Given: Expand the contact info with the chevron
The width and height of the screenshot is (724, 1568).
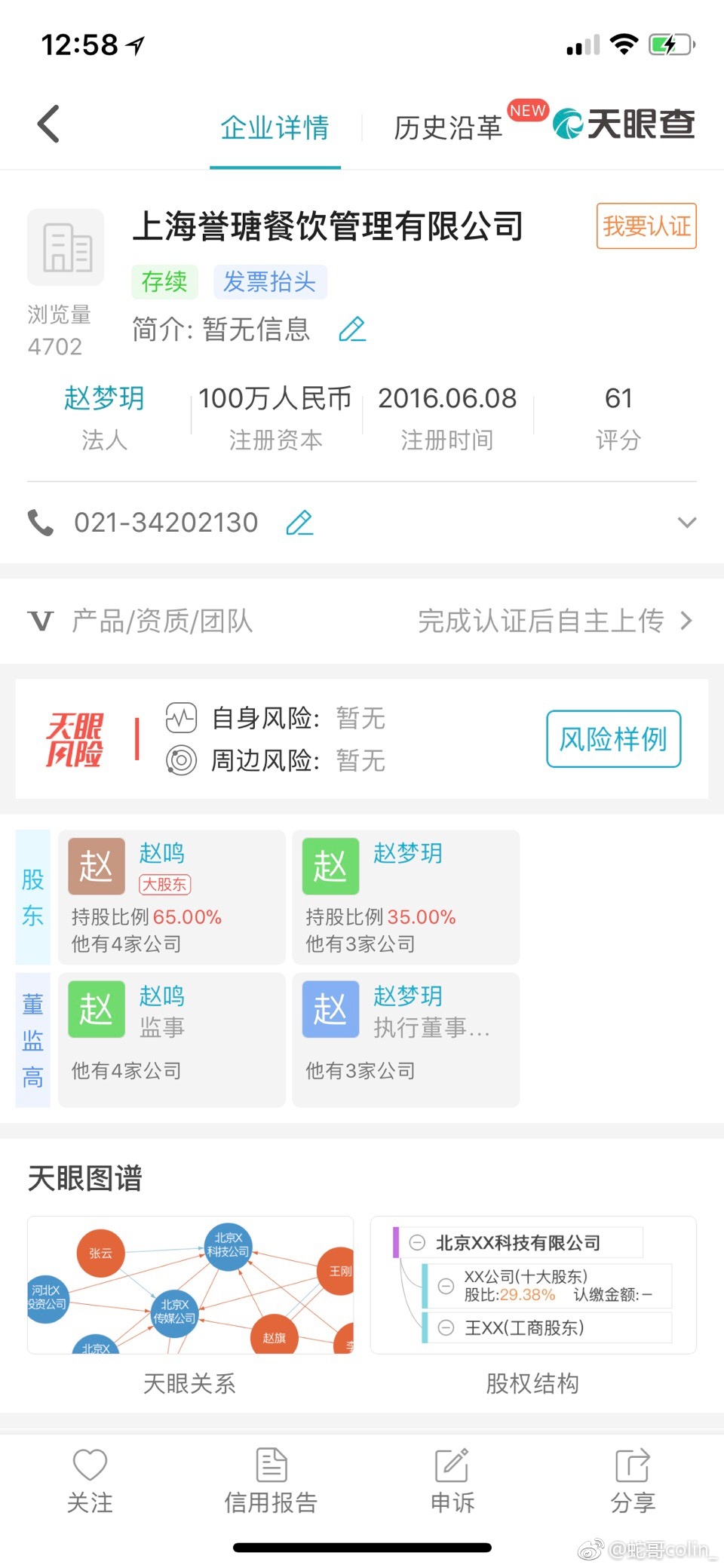Looking at the screenshot, I should click(686, 523).
